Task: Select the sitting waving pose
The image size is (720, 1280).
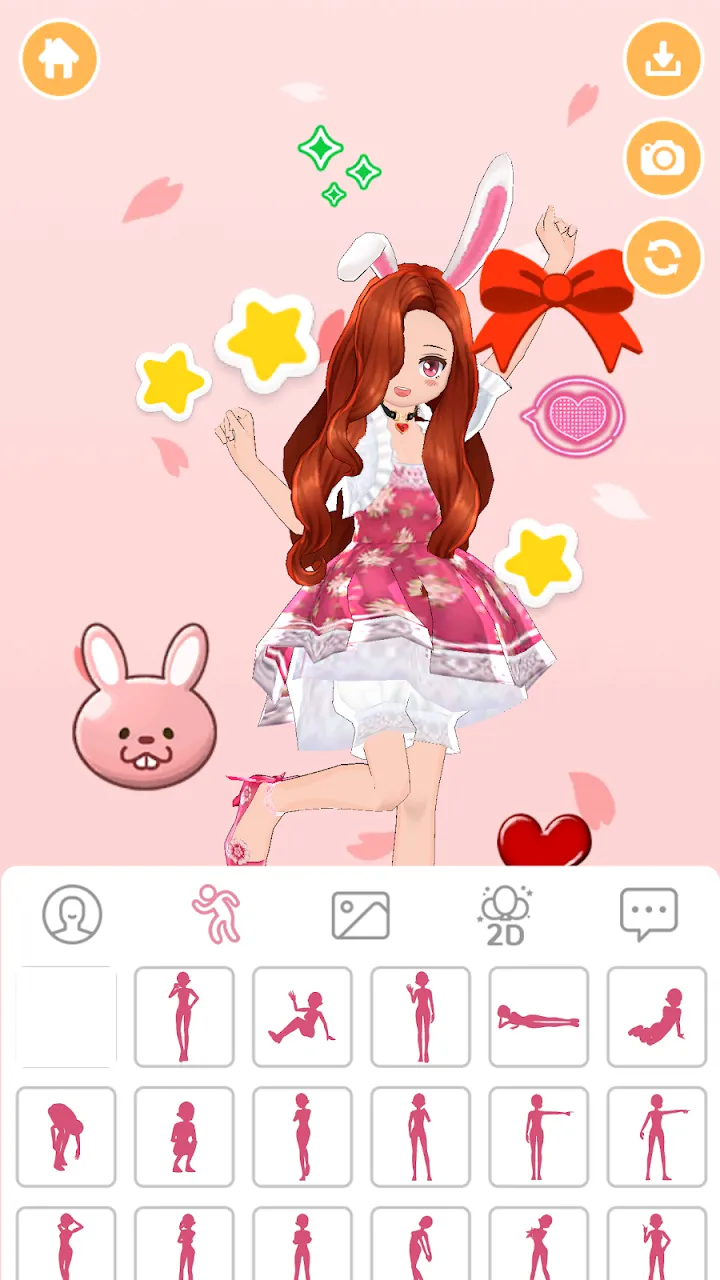Action: (x=302, y=1016)
